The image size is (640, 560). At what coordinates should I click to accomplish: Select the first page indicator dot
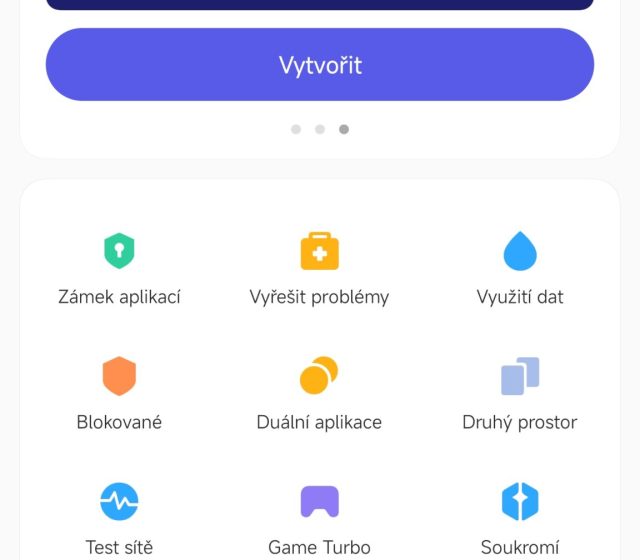(x=296, y=129)
